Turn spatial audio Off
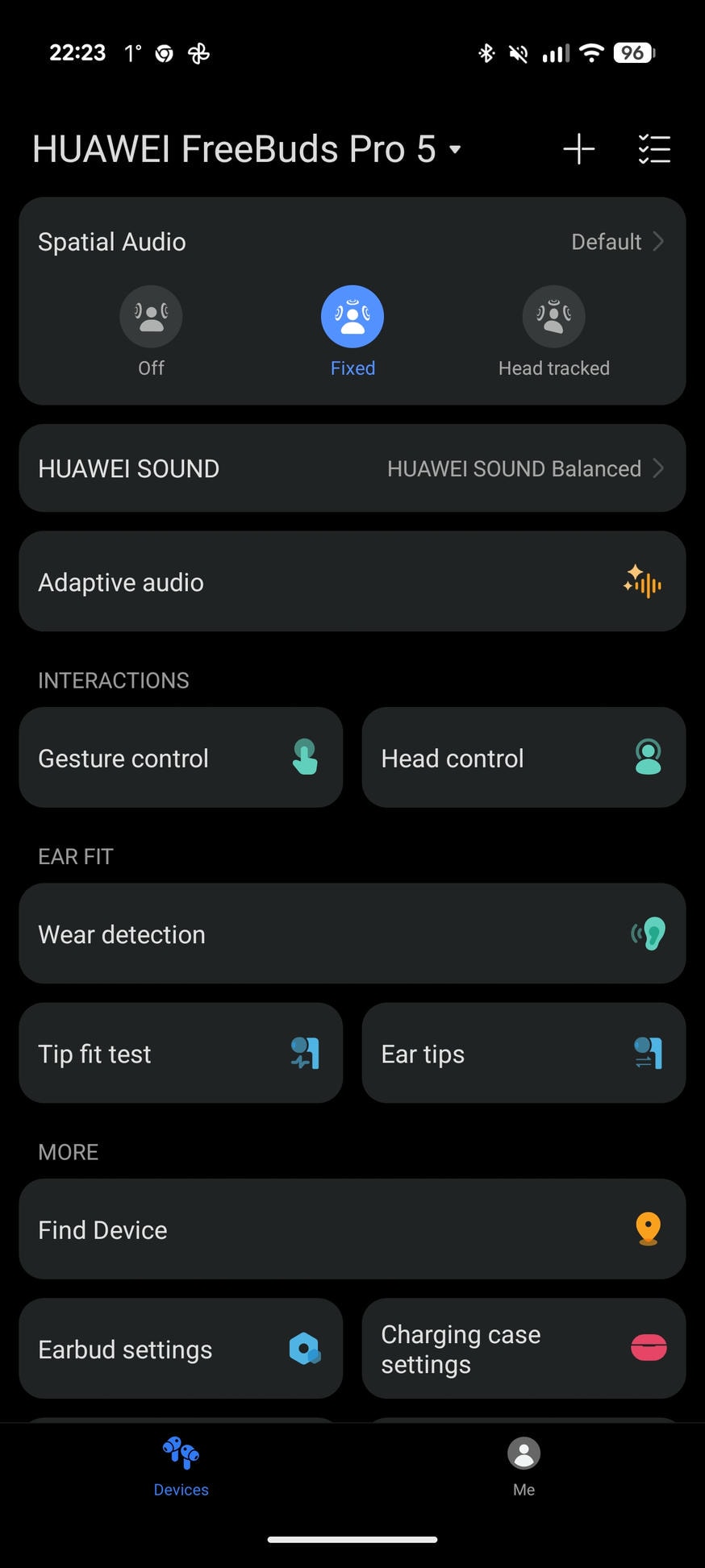 click(151, 316)
